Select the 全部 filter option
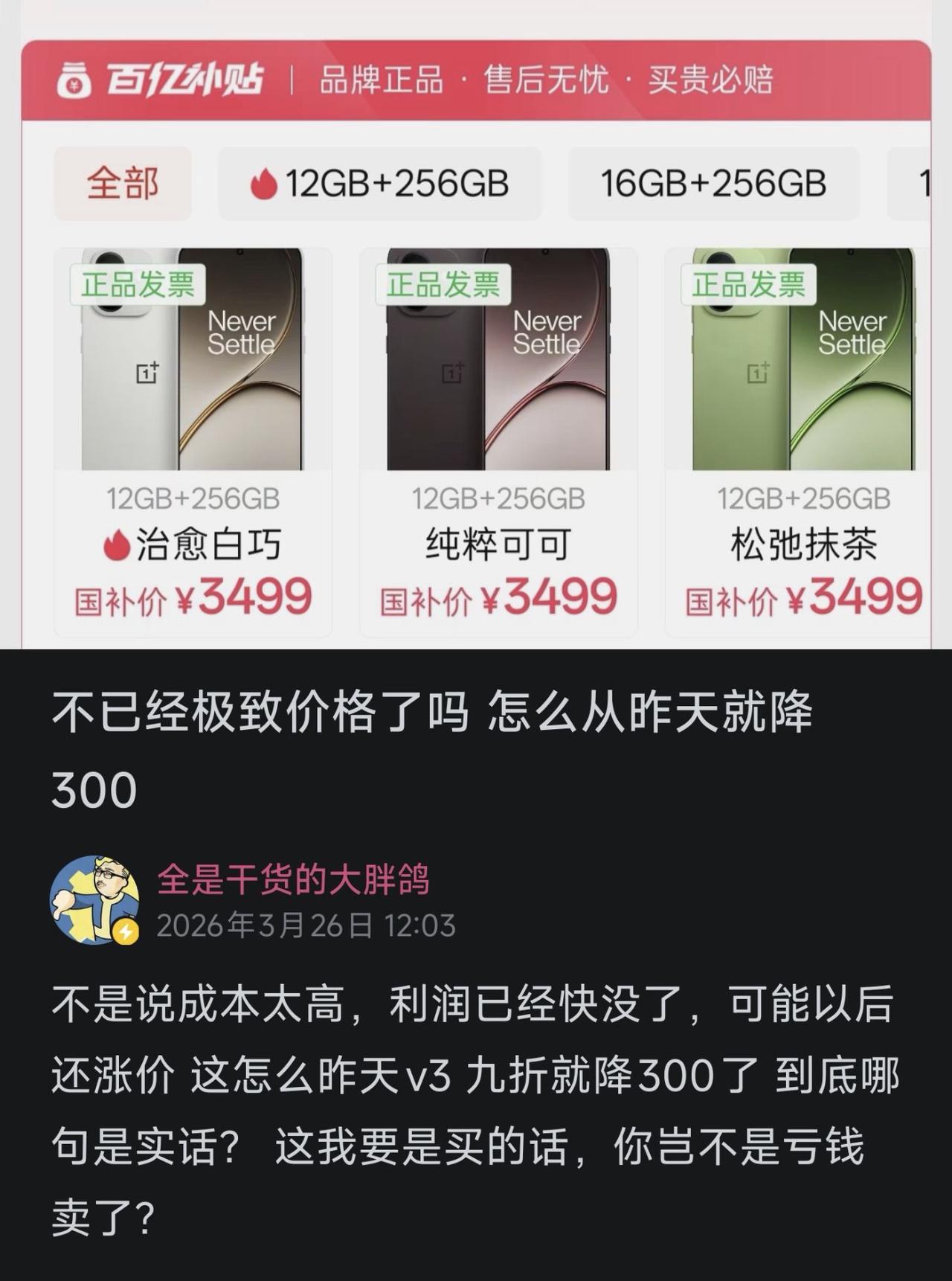The height and width of the screenshot is (1281, 952). (123, 181)
